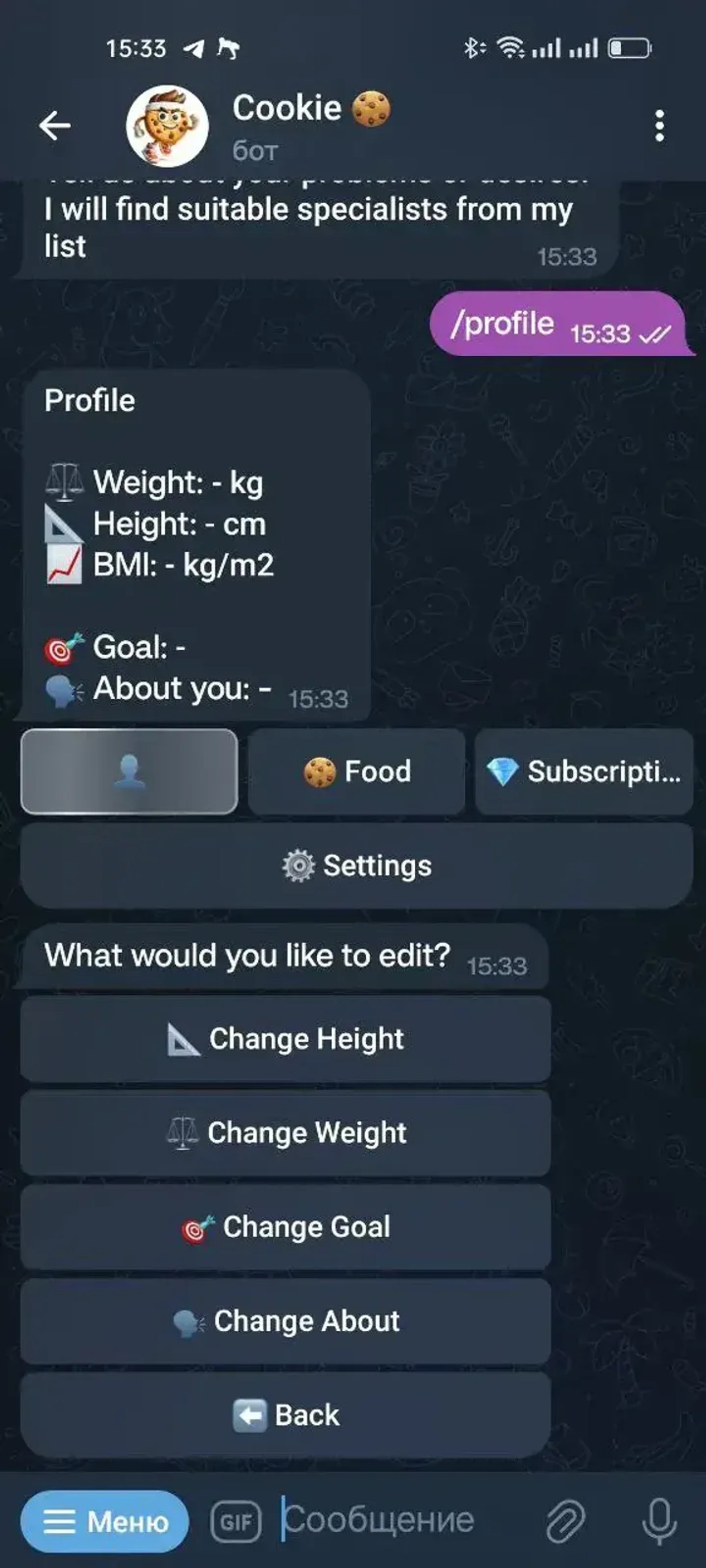706x1568 pixels.
Task: Go back using the arrow at top left
Action: click(x=55, y=125)
